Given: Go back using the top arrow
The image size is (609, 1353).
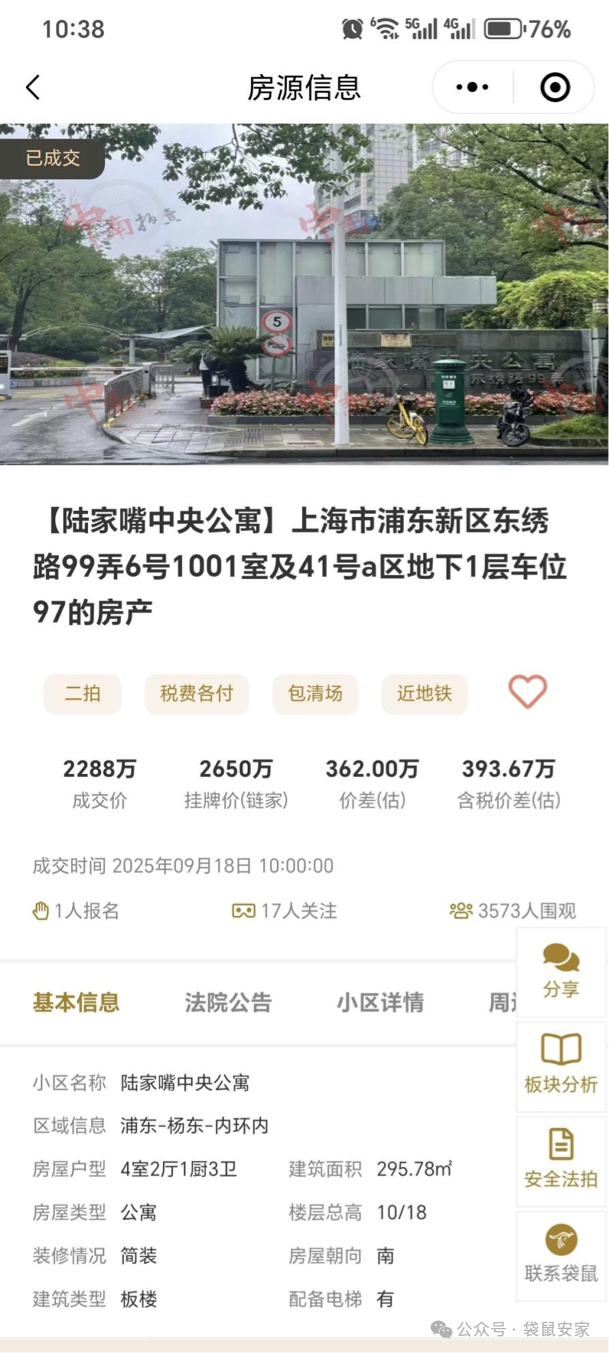Looking at the screenshot, I should pyautogui.click(x=33, y=88).
